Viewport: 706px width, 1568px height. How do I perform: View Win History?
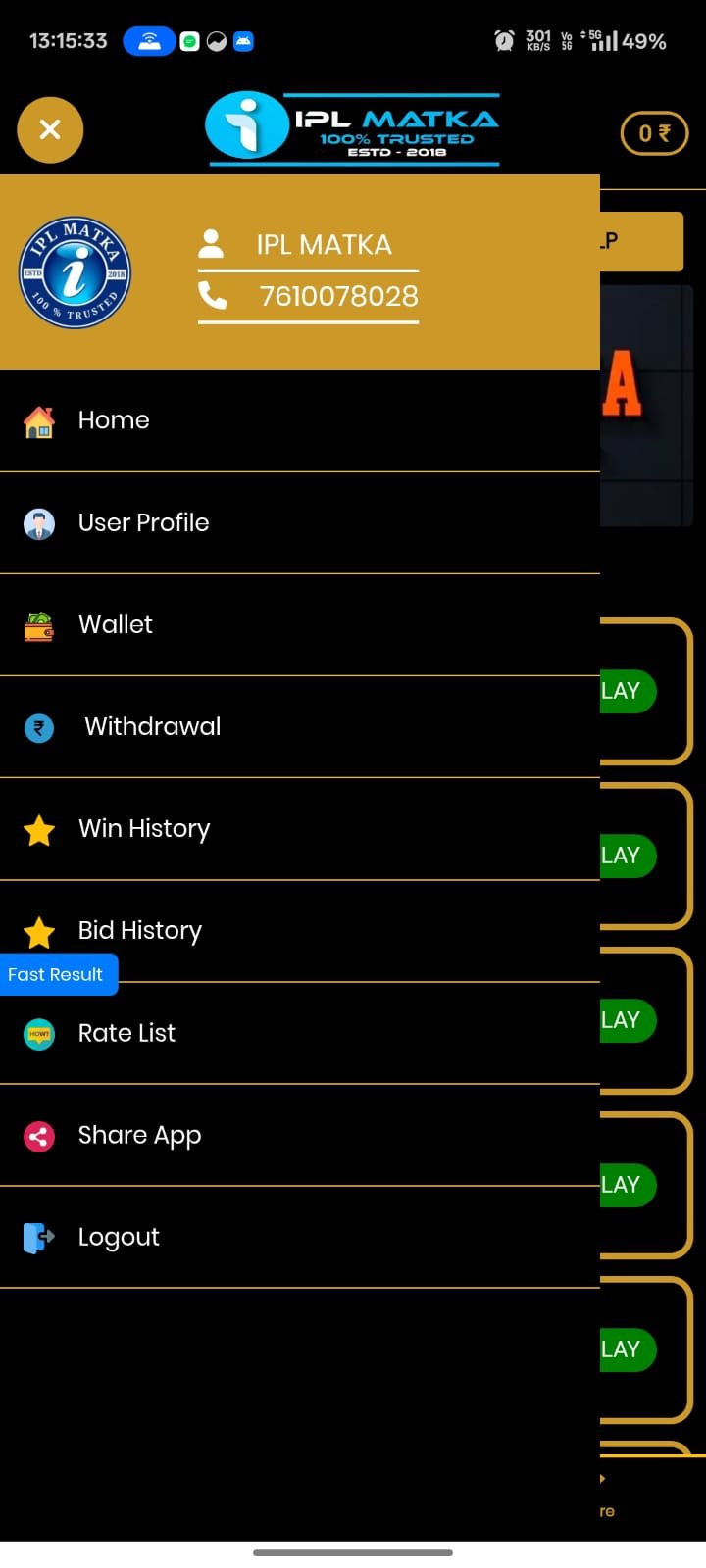[144, 828]
